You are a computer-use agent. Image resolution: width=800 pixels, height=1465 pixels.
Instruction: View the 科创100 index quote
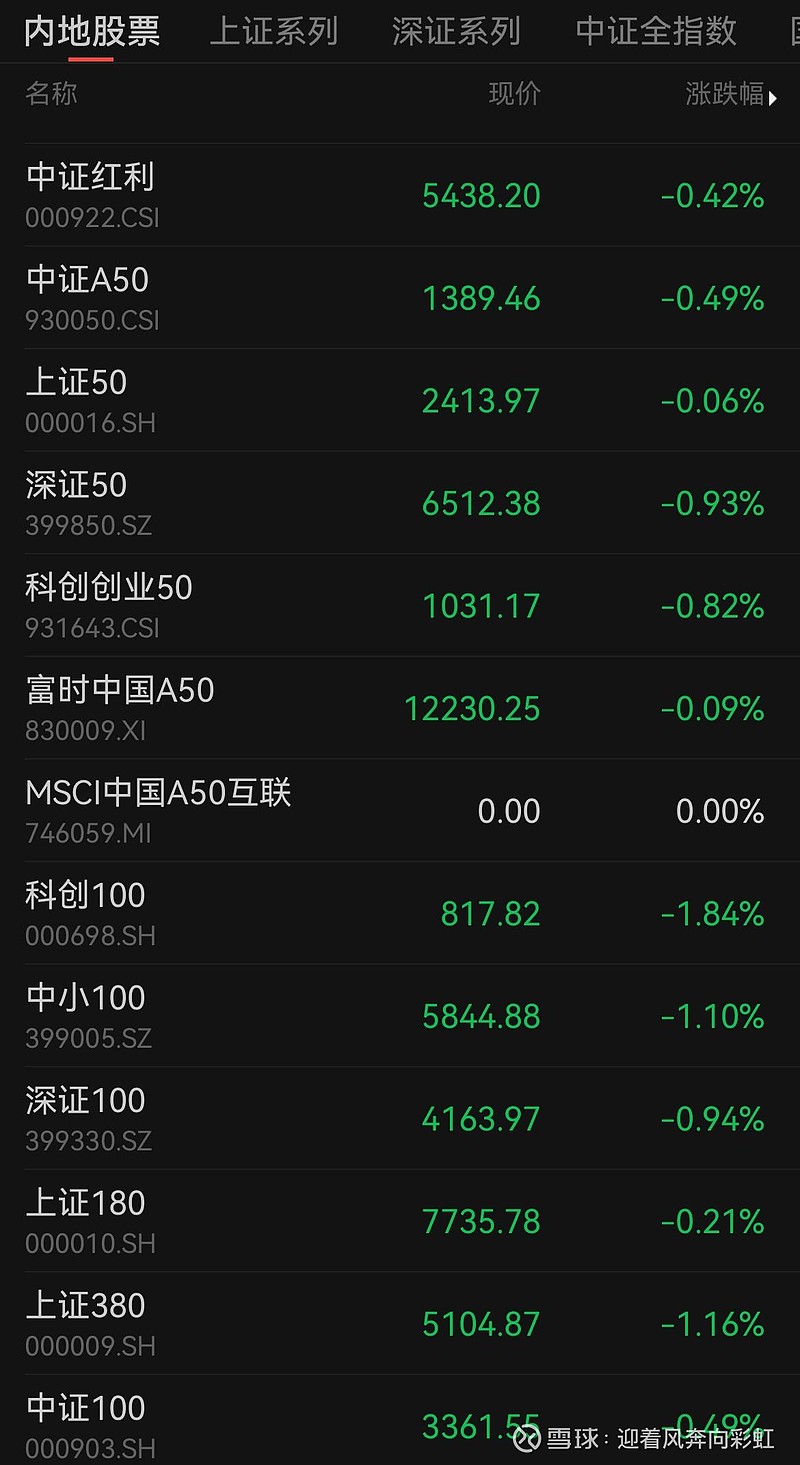(x=400, y=913)
